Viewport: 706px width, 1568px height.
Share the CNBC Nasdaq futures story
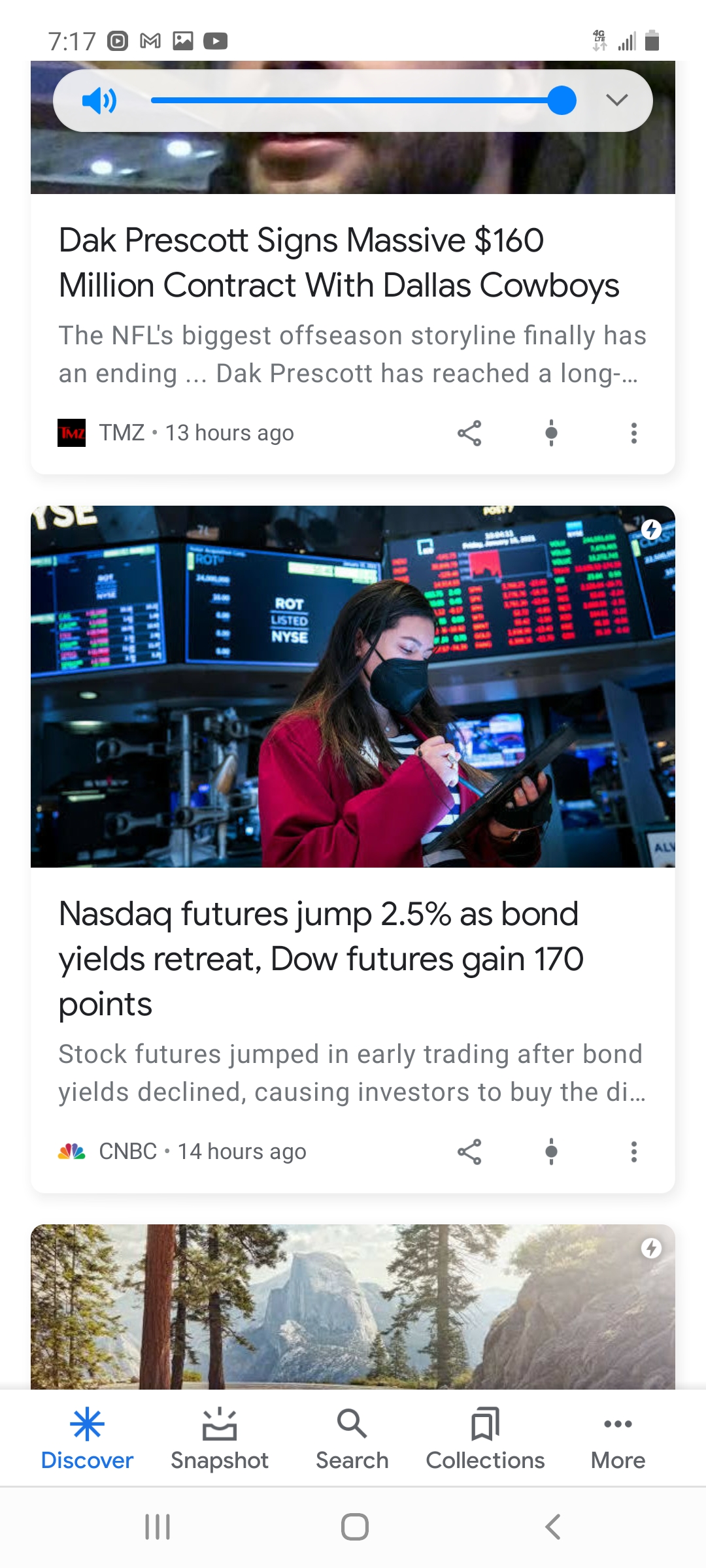click(x=469, y=1152)
